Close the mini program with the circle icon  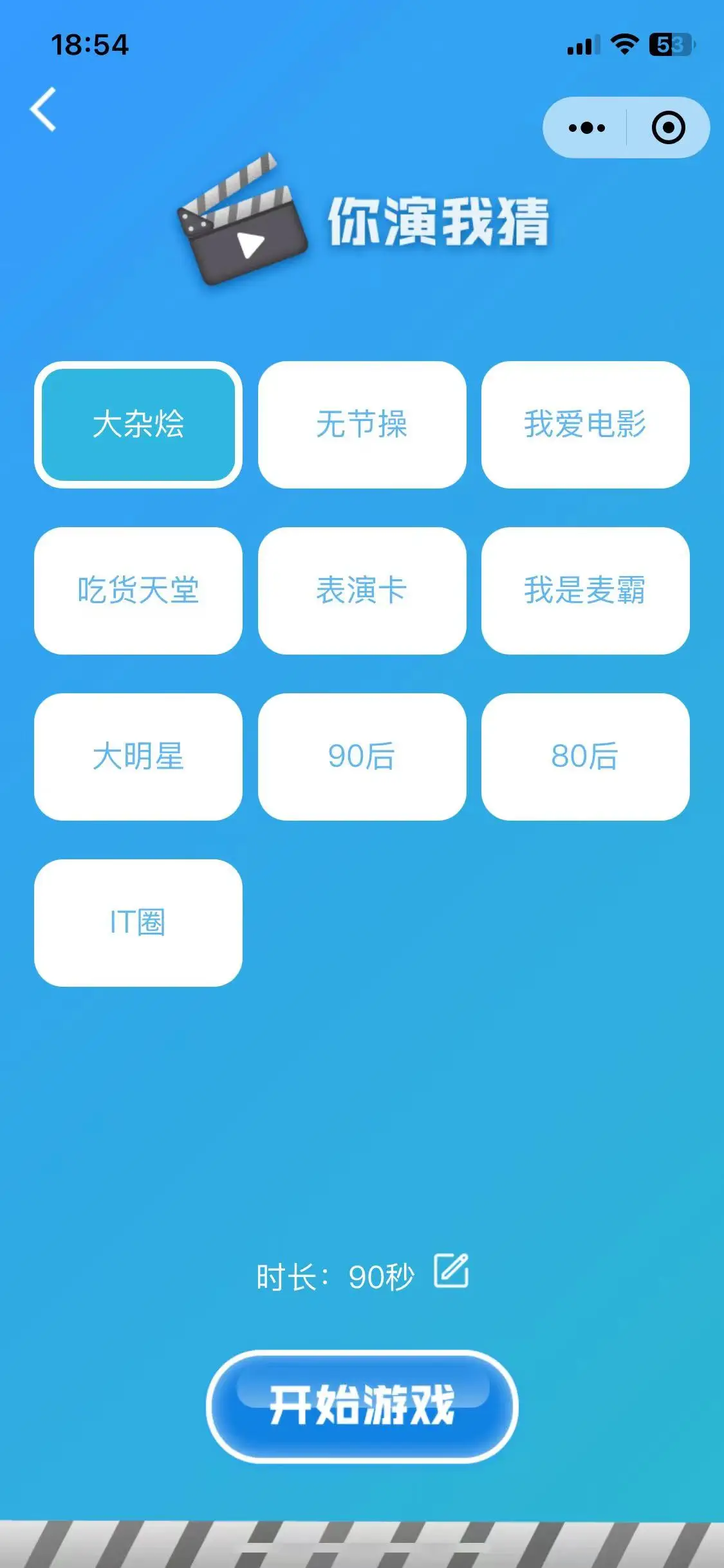(668, 127)
